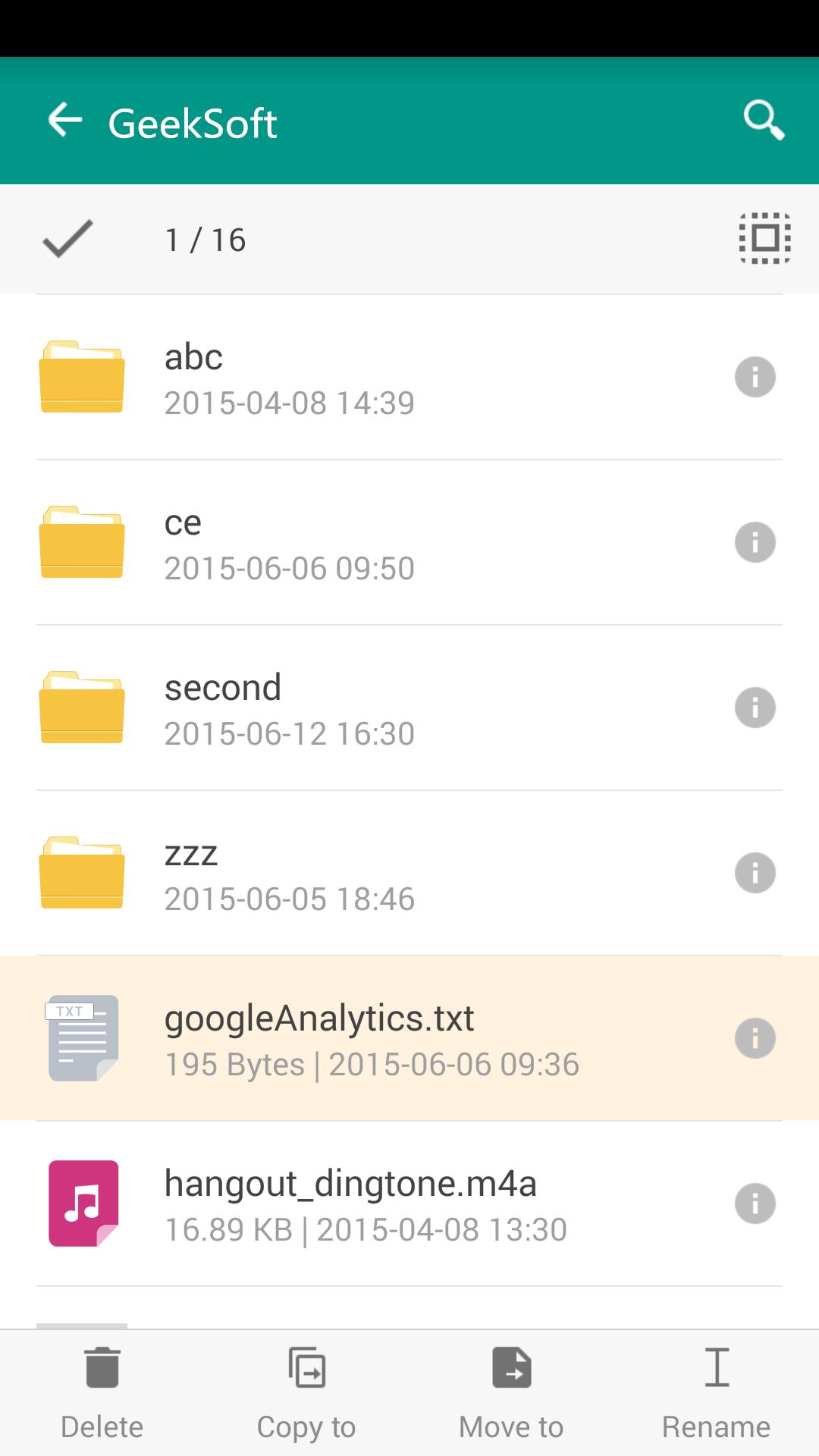Toggle the checkmark selection indicator
This screenshot has height=1456, width=819.
tap(67, 238)
